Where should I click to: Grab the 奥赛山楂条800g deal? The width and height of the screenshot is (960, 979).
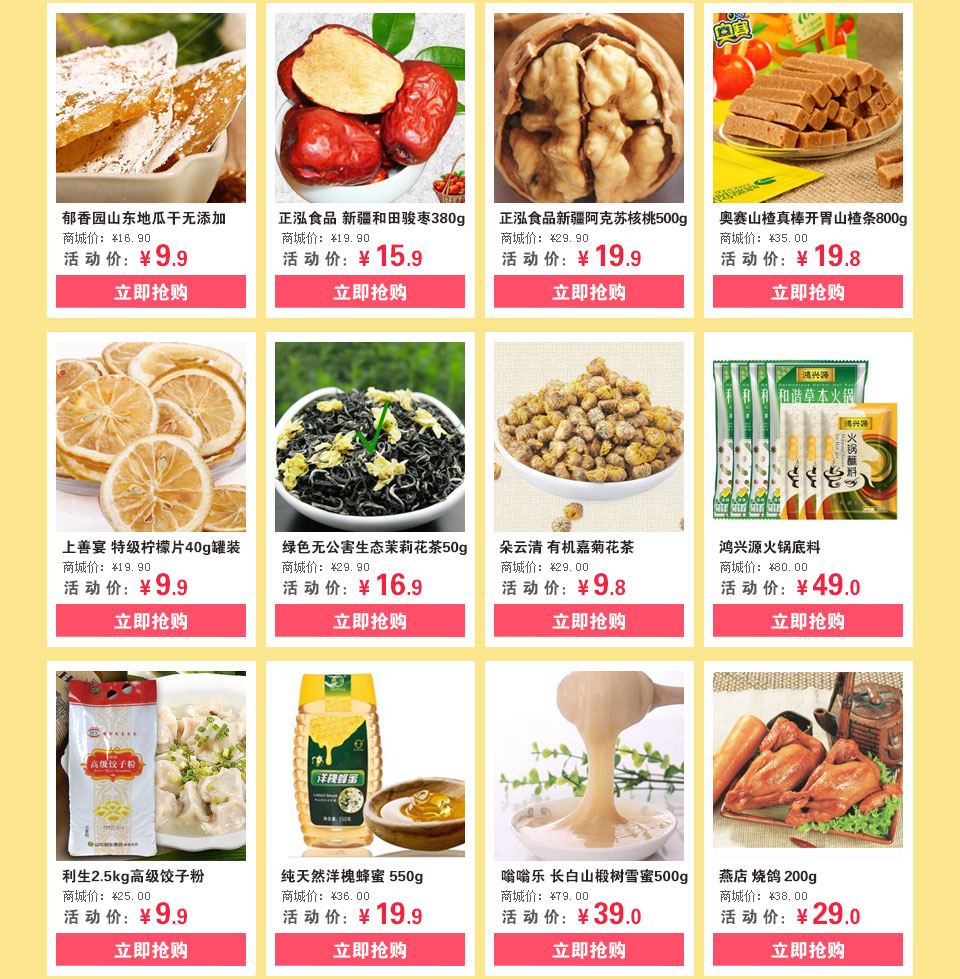coord(808,292)
